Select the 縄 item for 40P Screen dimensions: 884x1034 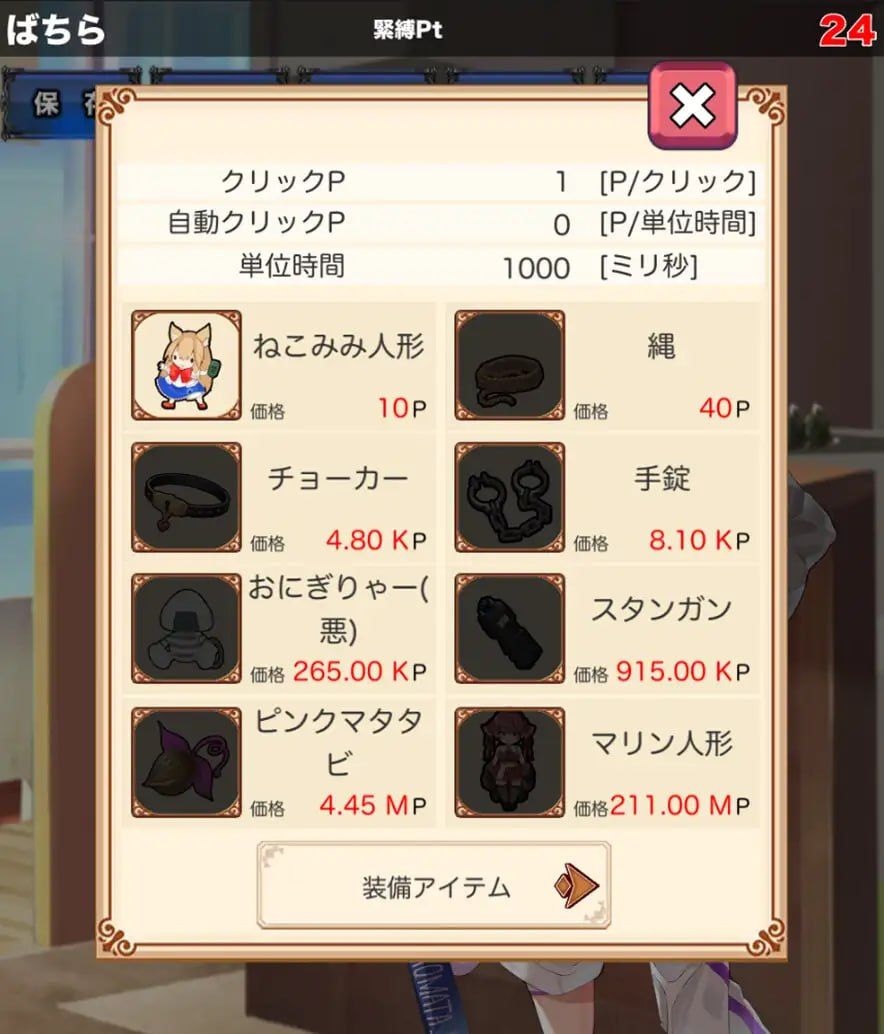point(603,365)
